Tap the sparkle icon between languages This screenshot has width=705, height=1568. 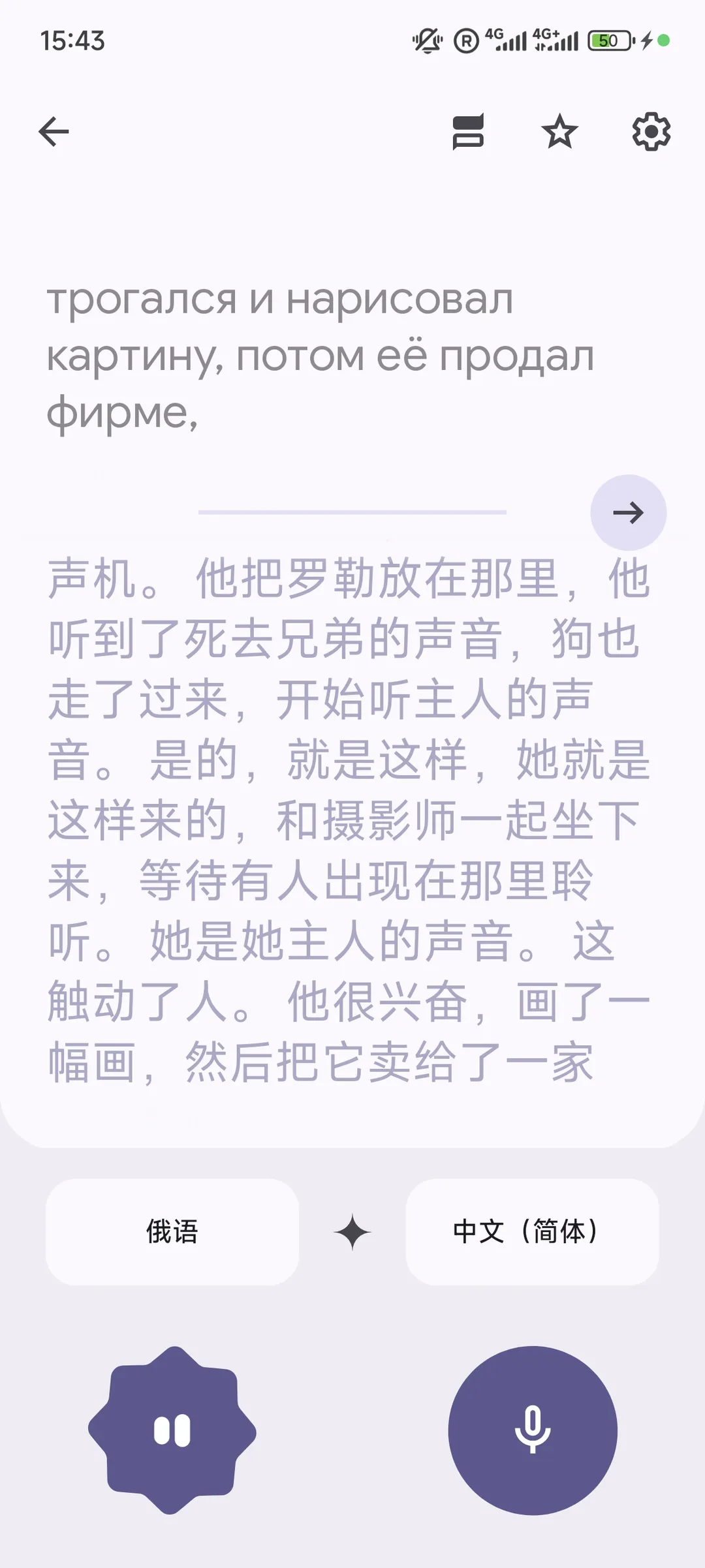(x=352, y=1233)
